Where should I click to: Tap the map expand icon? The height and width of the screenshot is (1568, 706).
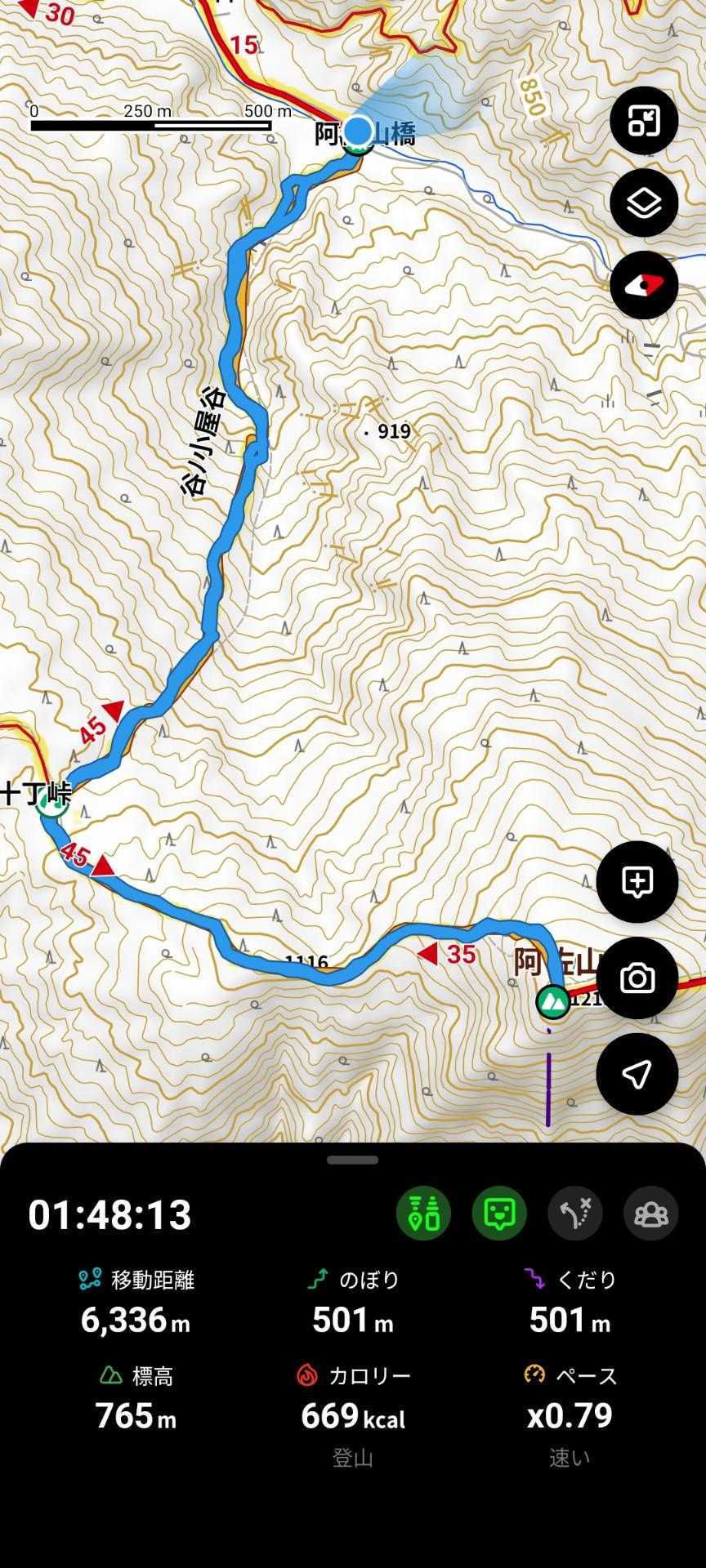644,121
